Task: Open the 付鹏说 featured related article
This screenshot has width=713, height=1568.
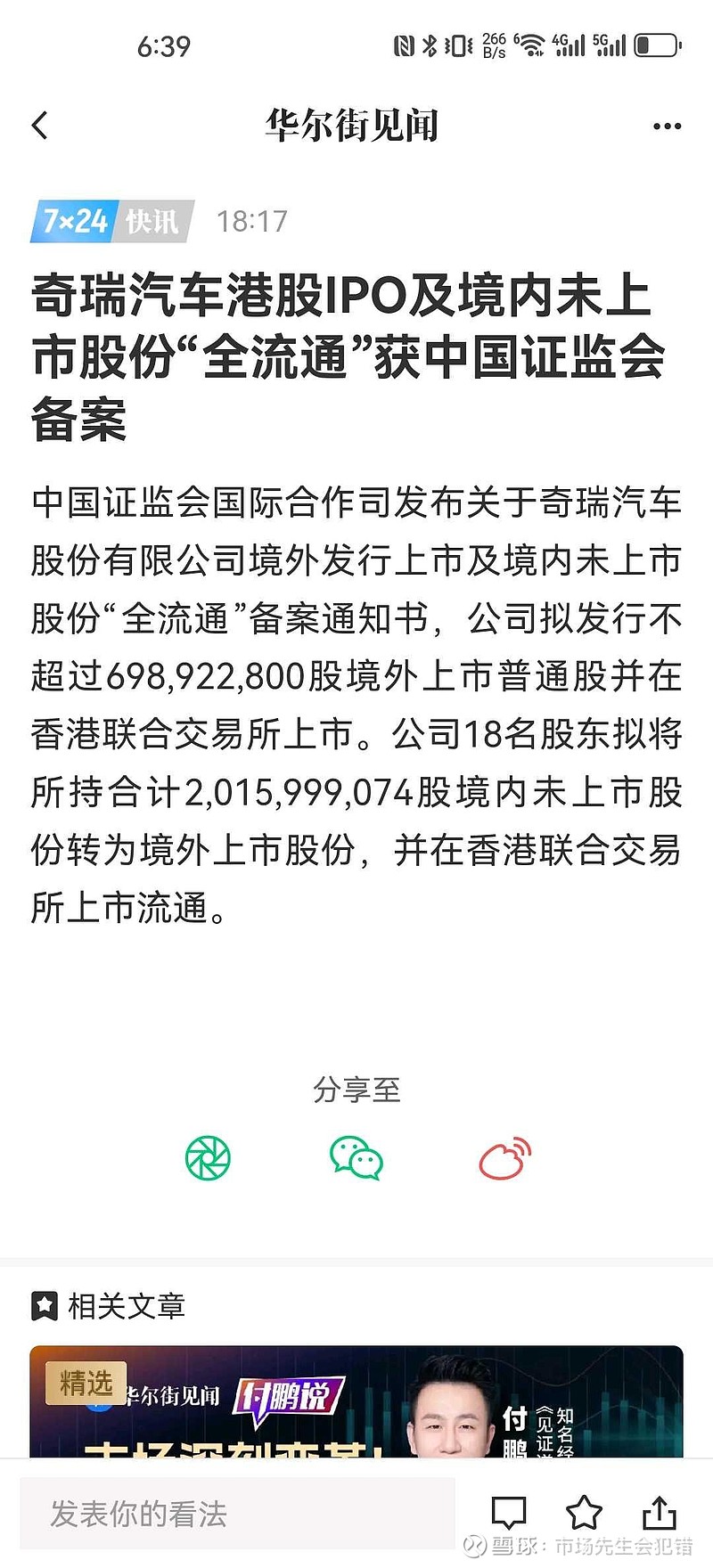Action: tap(356, 1401)
